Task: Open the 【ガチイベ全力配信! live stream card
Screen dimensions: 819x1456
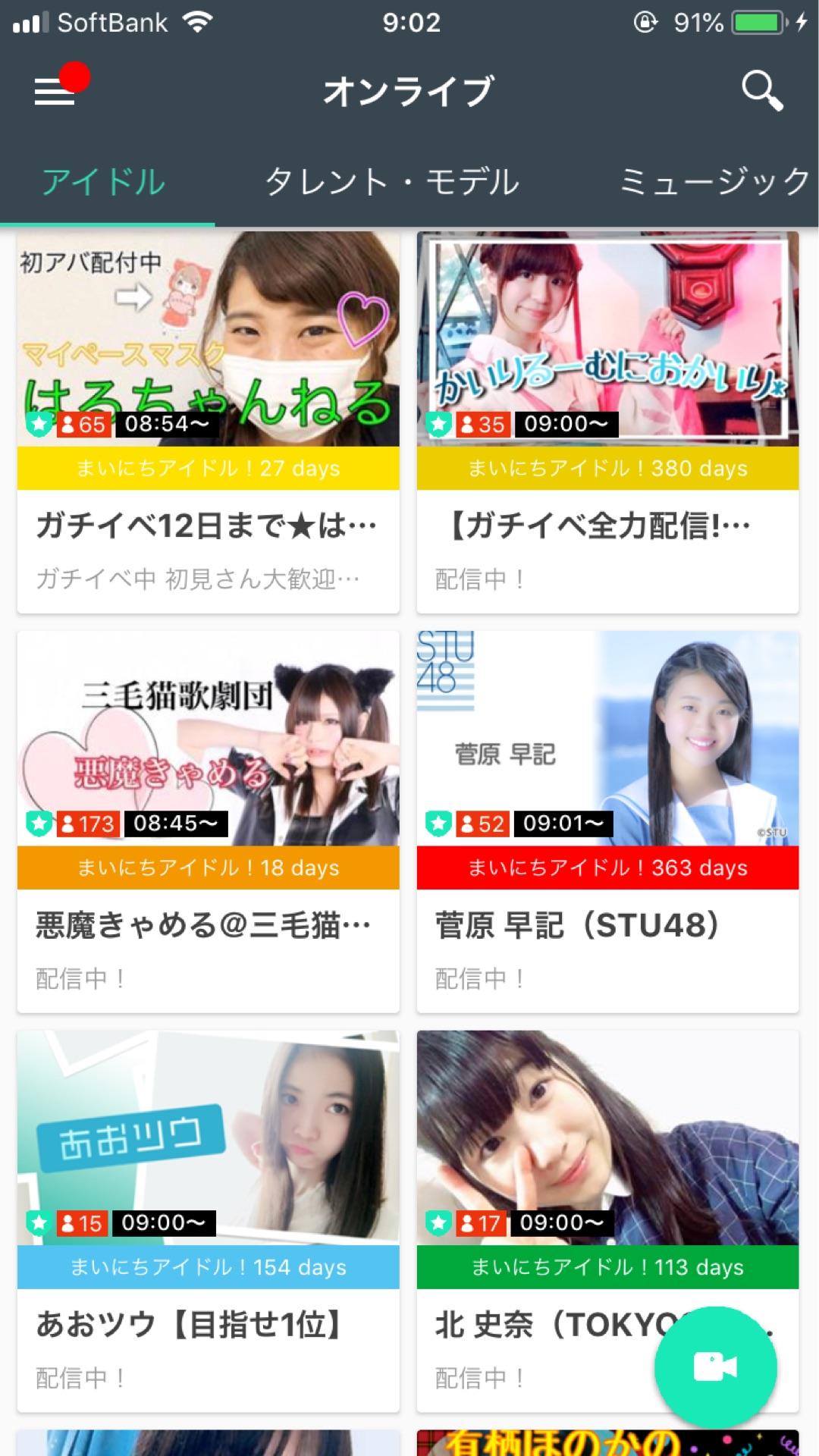Action: [607, 422]
